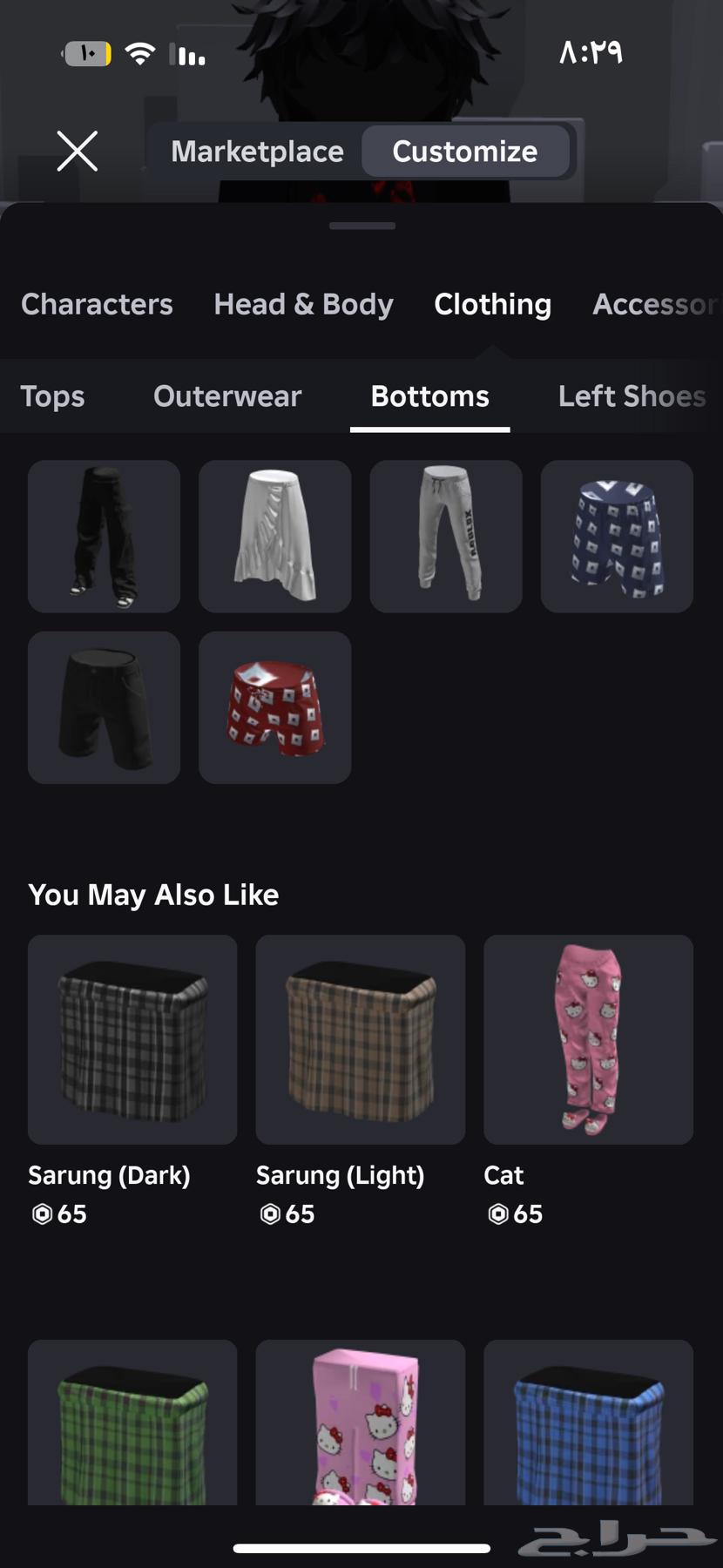Open the Left Shoes category
723x1568 pixels.
pyautogui.click(x=631, y=396)
